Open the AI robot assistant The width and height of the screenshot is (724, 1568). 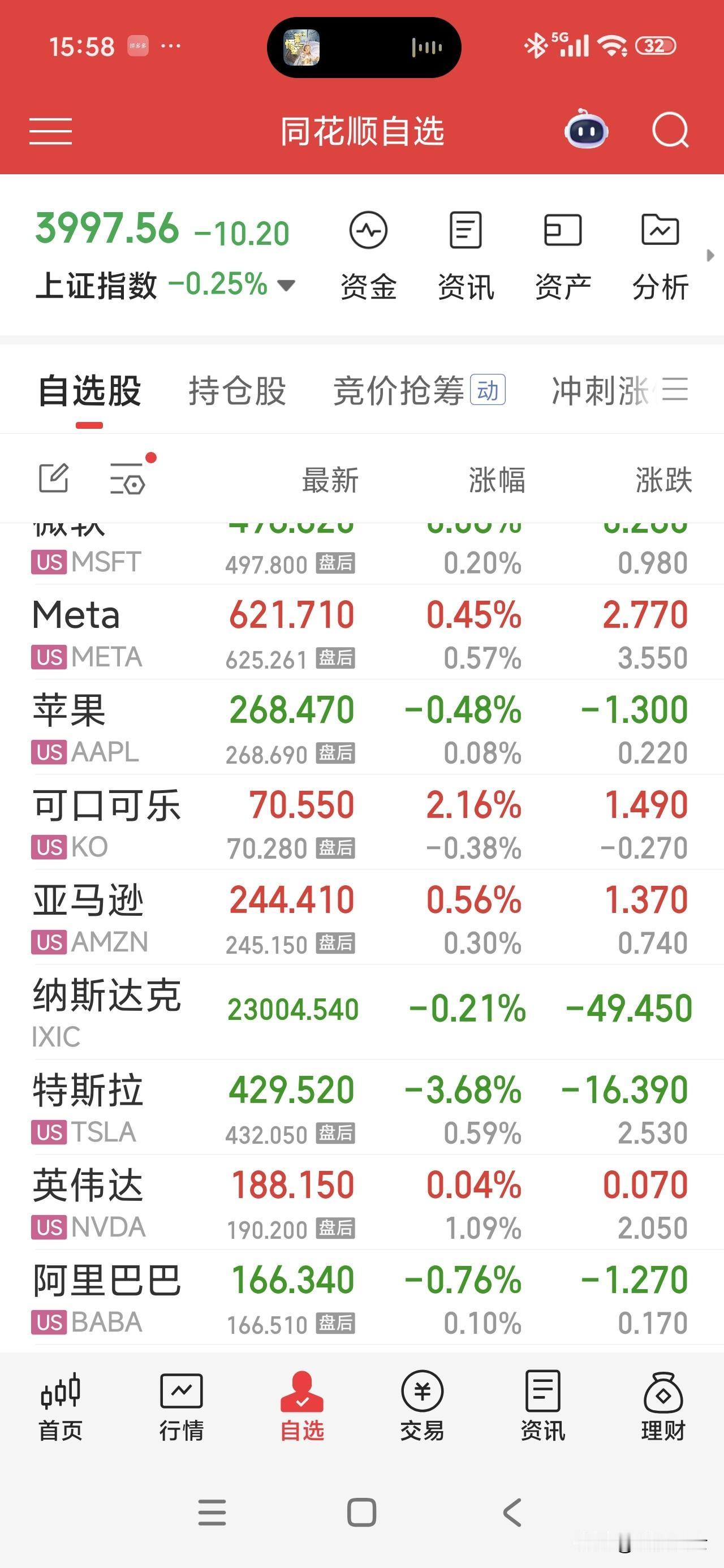click(x=586, y=130)
